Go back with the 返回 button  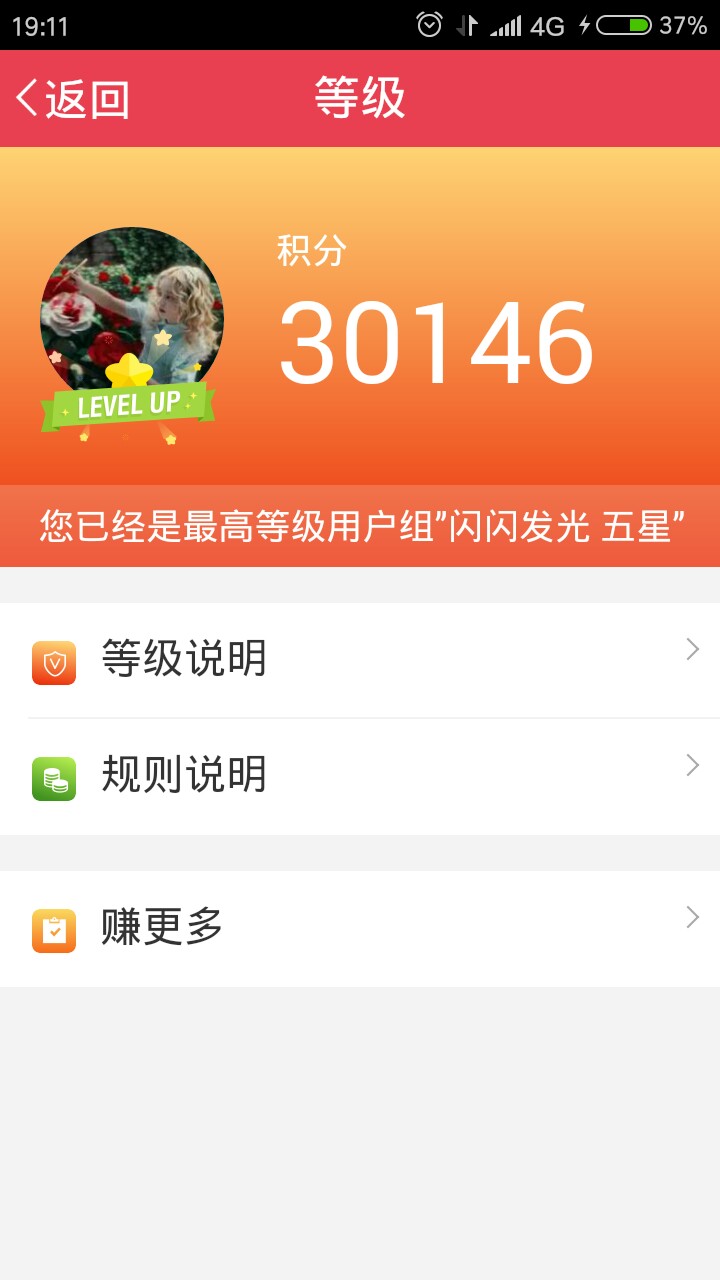point(72,98)
